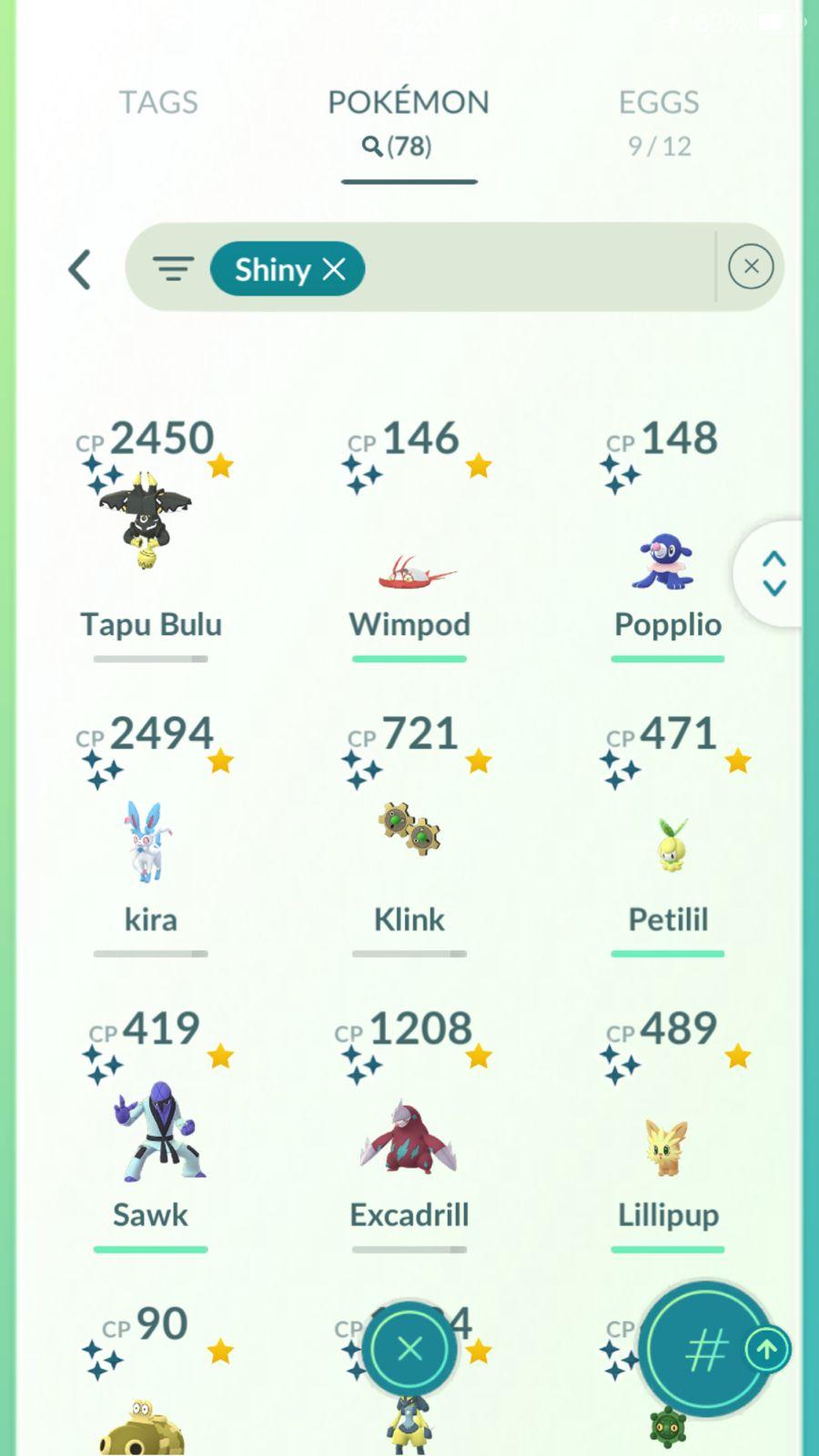
Task: Open Lillipup with CP 489
Action: tap(667, 1147)
